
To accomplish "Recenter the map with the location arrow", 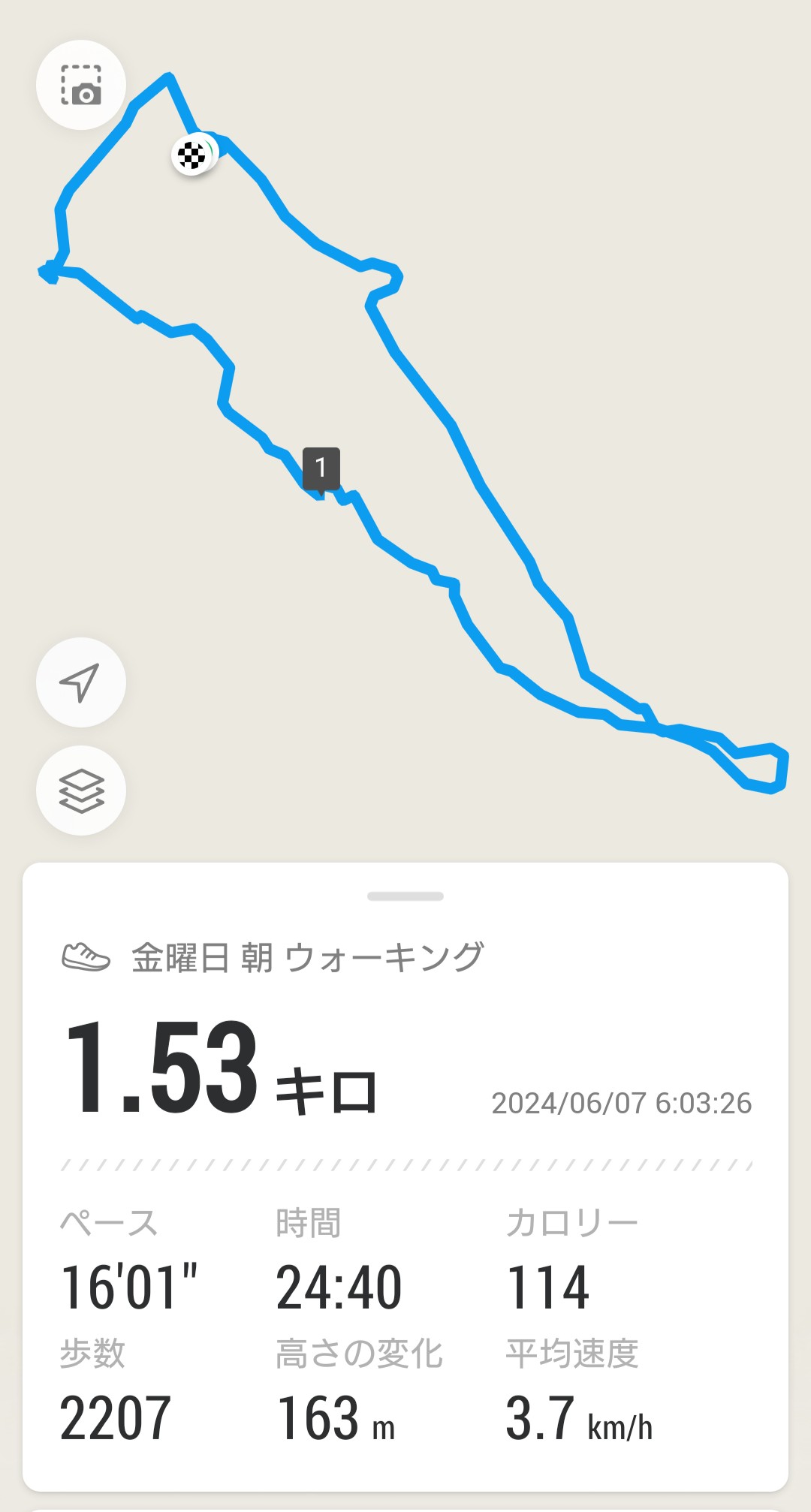I will pyautogui.click(x=81, y=682).
